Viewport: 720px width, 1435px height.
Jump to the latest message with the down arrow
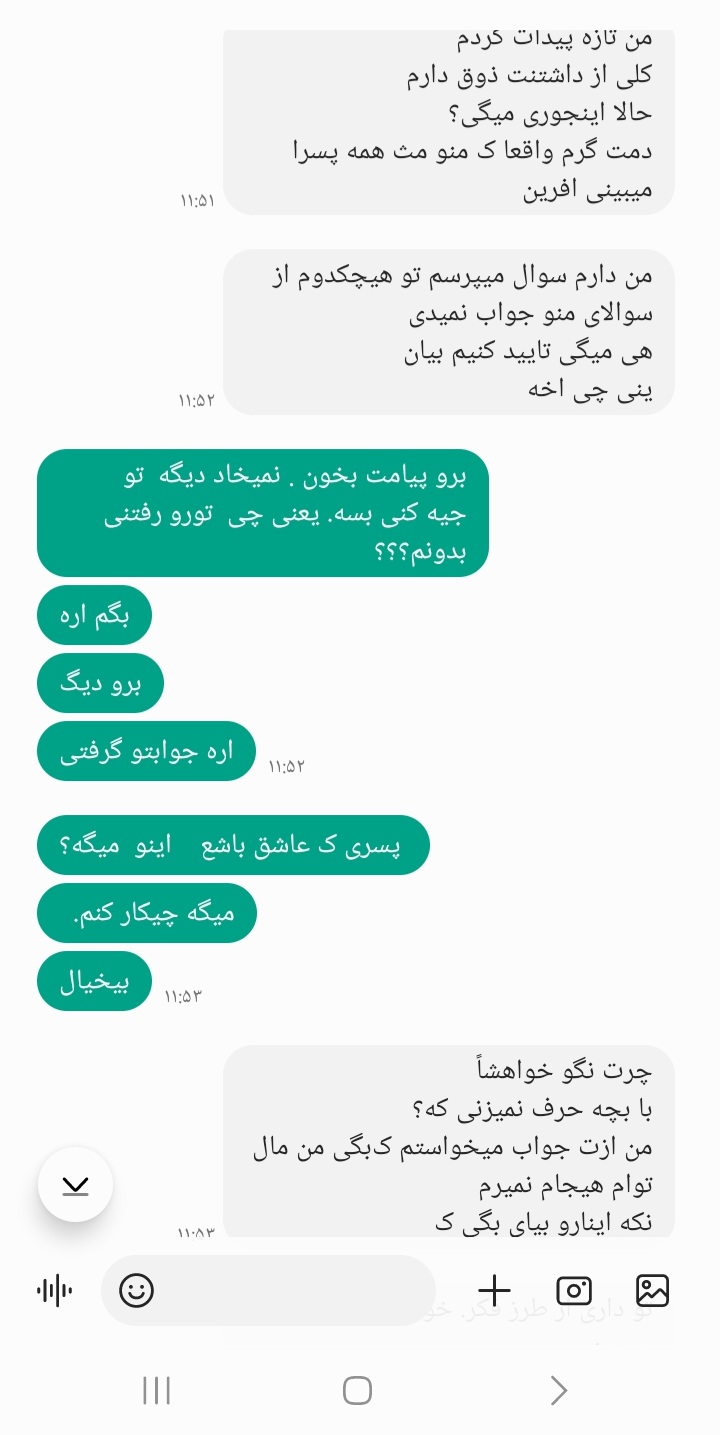(x=75, y=1185)
